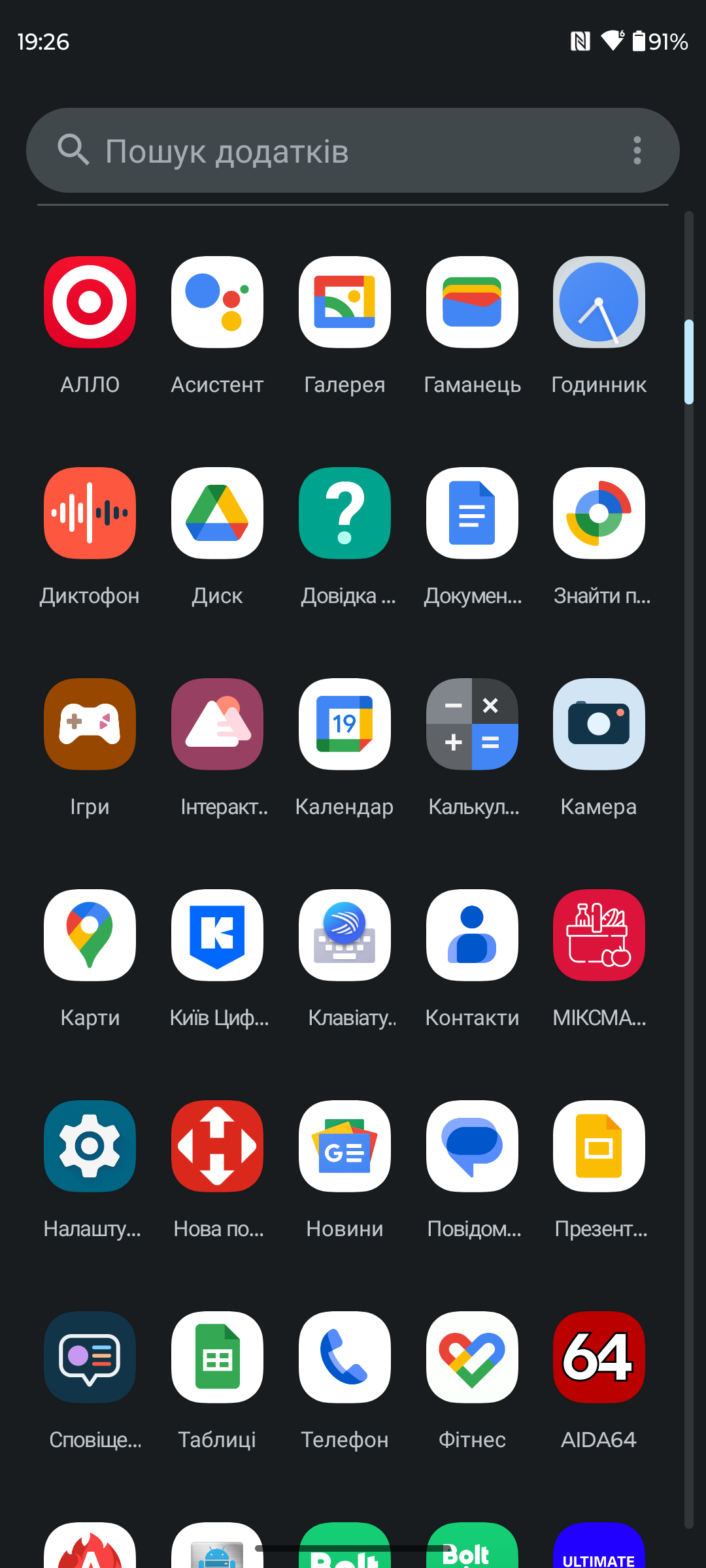Launch the Телефон dialer
The height and width of the screenshot is (1568, 706).
(345, 1358)
